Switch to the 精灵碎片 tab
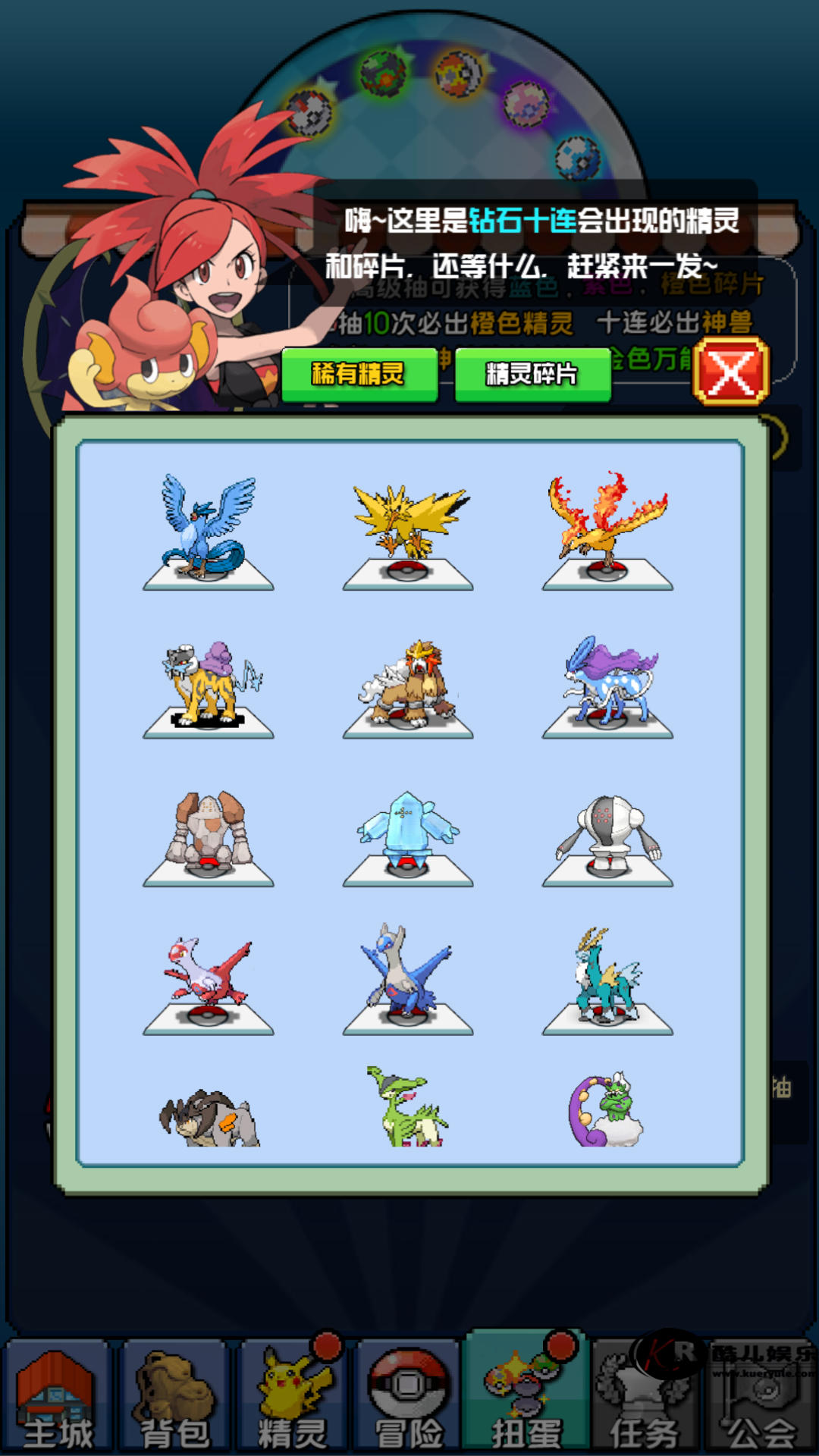Viewport: 819px width, 1456px height. [532, 374]
